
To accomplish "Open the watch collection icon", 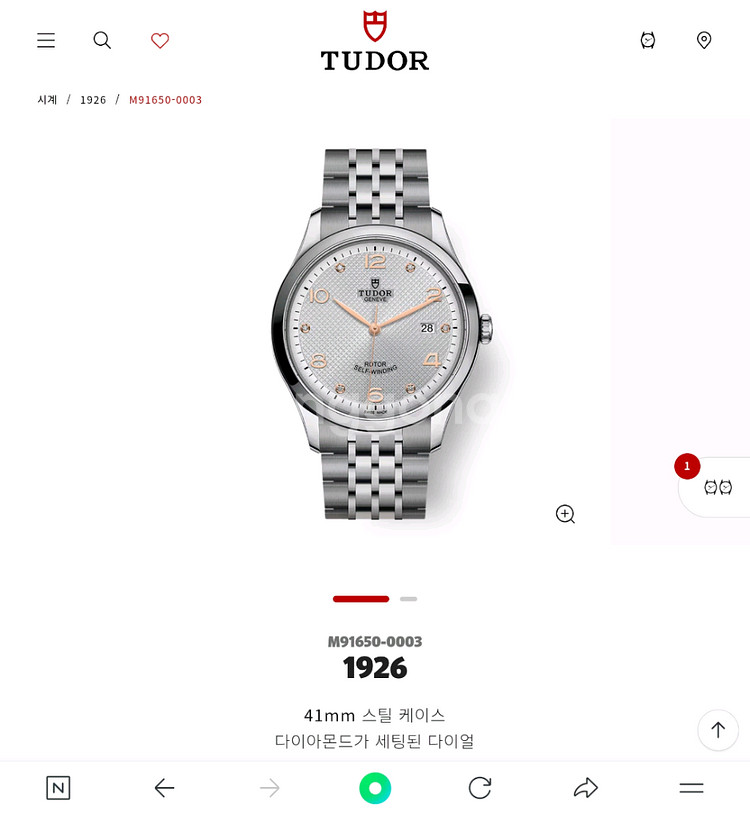I will click(x=648, y=40).
